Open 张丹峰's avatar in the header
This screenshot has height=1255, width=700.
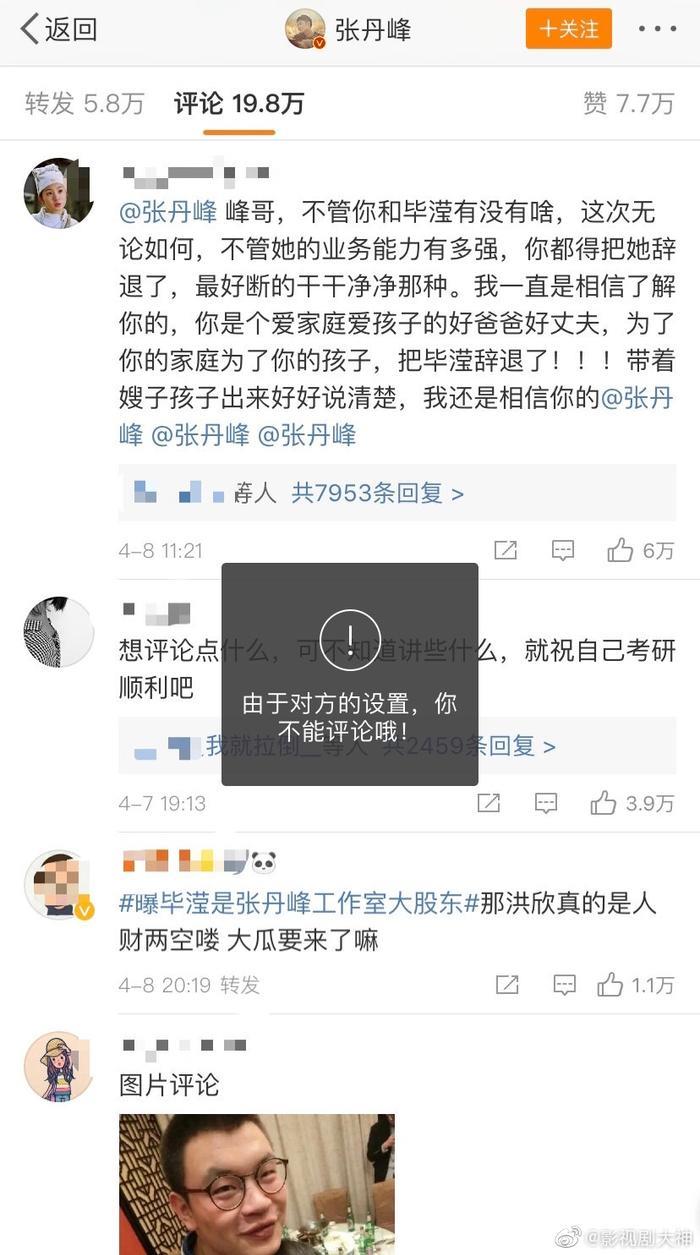(305, 29)
